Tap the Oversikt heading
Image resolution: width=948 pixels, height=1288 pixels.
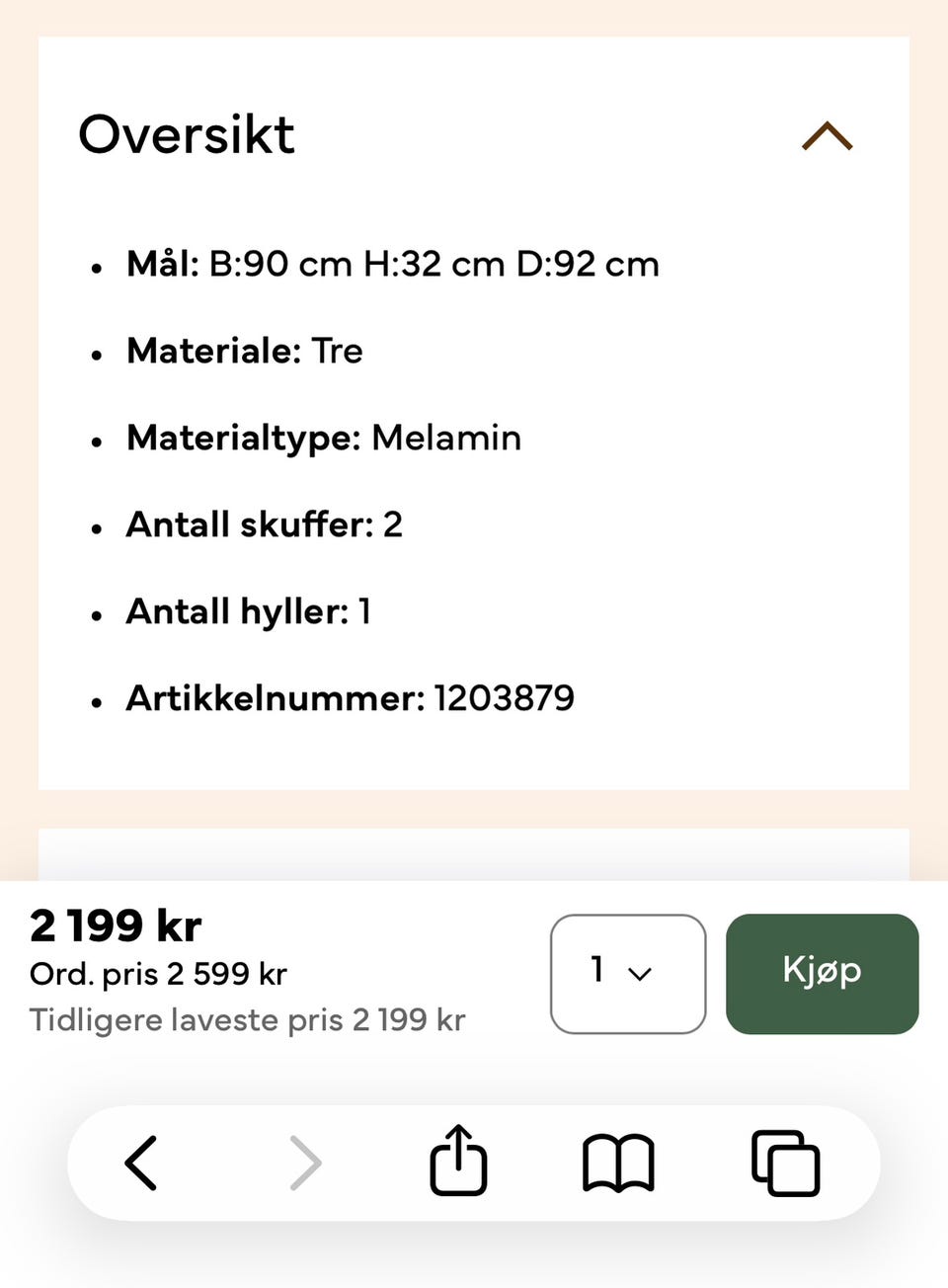pyautogui.click(x=186, y=135)
